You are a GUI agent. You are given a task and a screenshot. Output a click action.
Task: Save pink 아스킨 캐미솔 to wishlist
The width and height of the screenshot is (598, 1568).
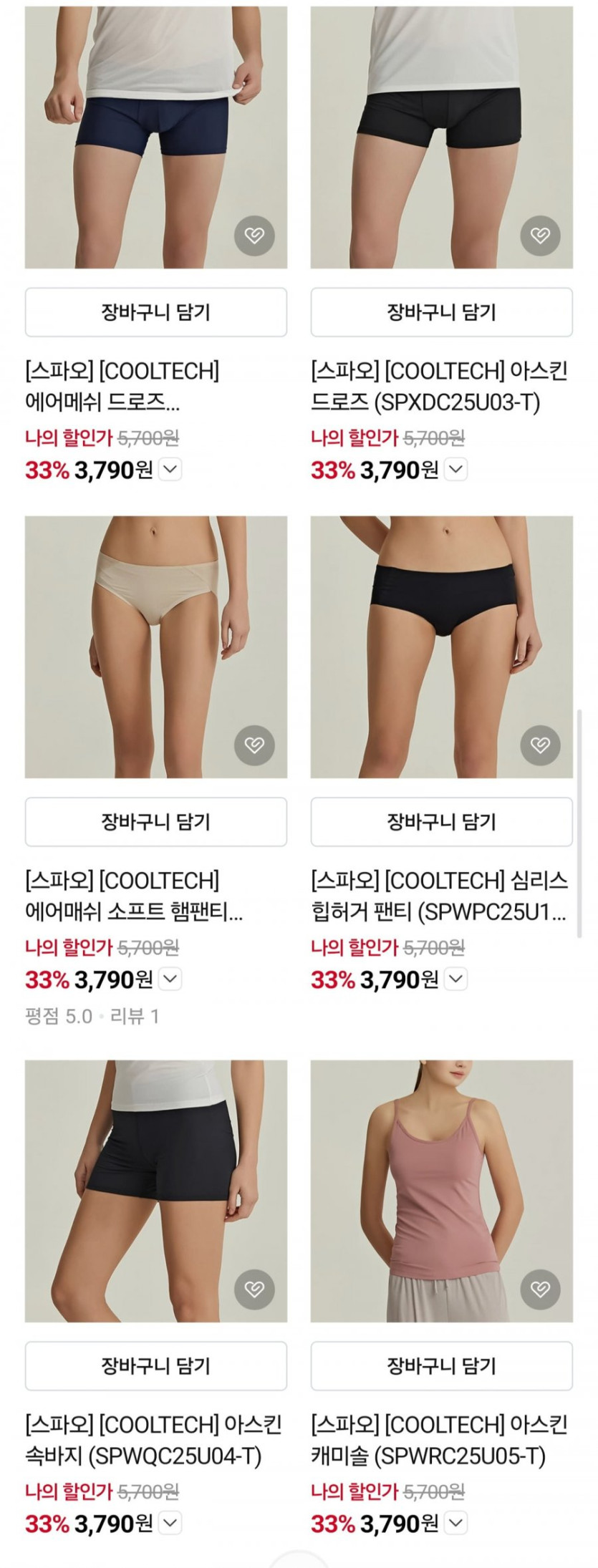coord(540,1289)
